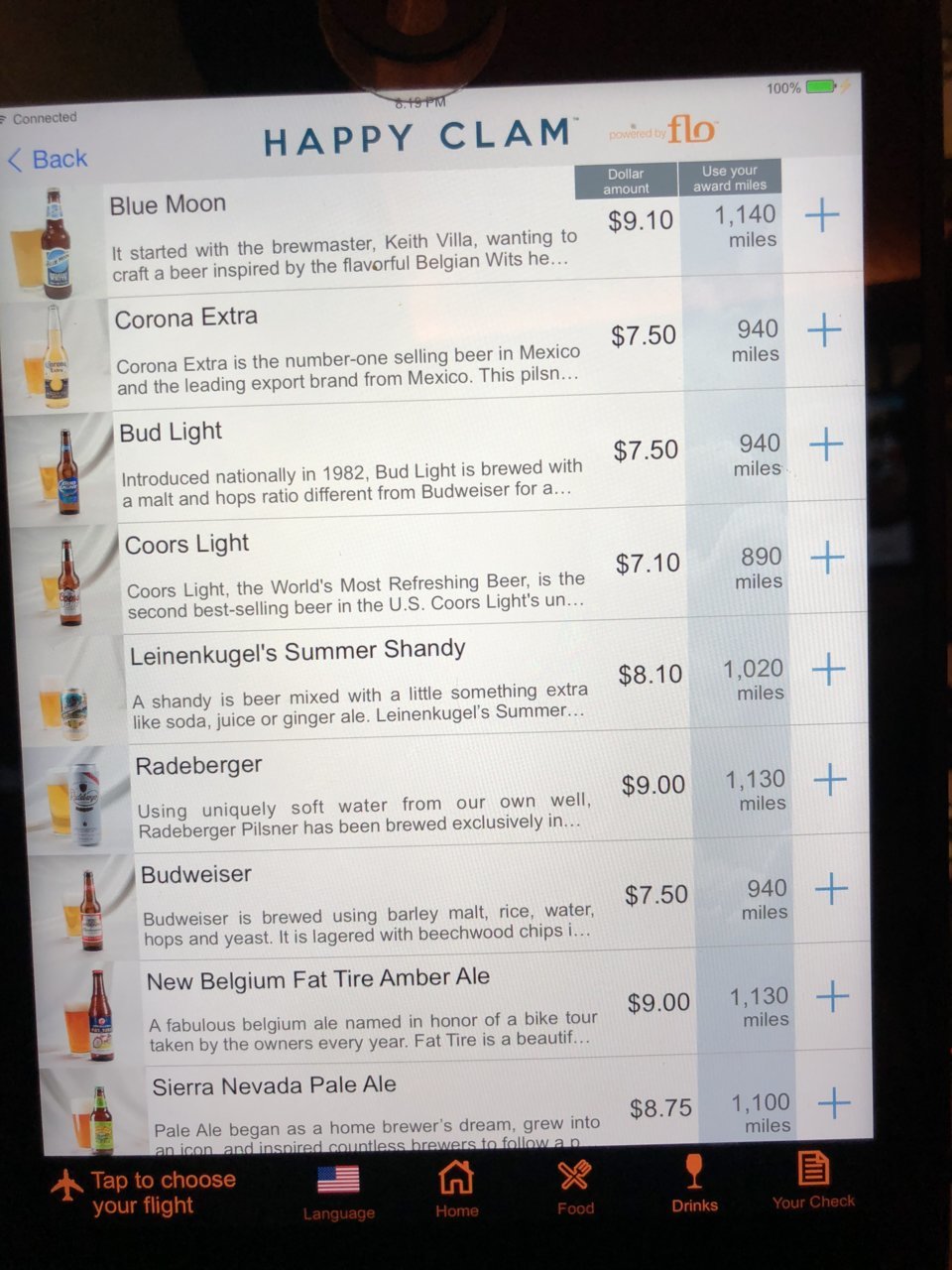The width and height of the screenshot is (952, 1270).
Task: Add Blue Moon with the plus icon
Action: click(x=822, y=215)
